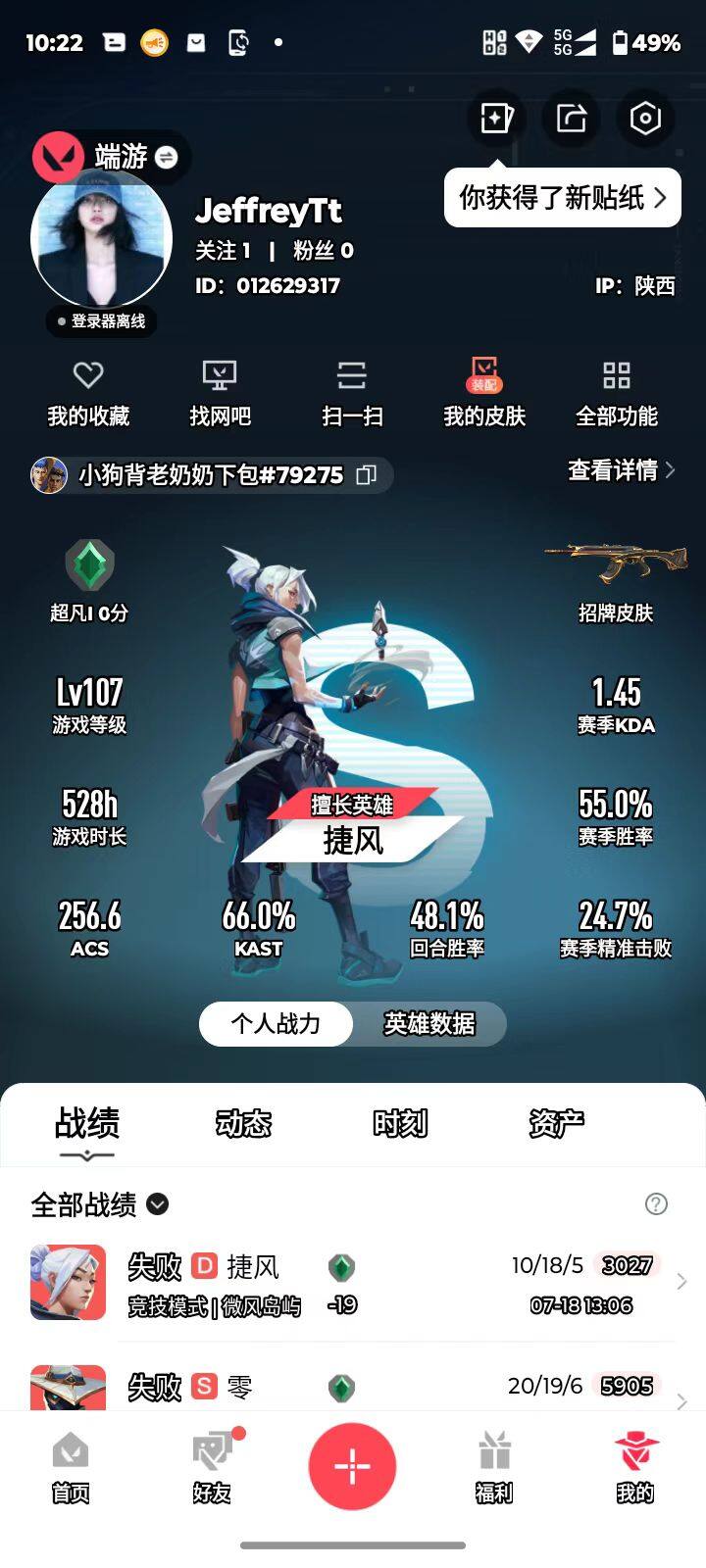Select the 动态 tab
This screenshot has width=706, height=1568.
[x=243, y=1123]
